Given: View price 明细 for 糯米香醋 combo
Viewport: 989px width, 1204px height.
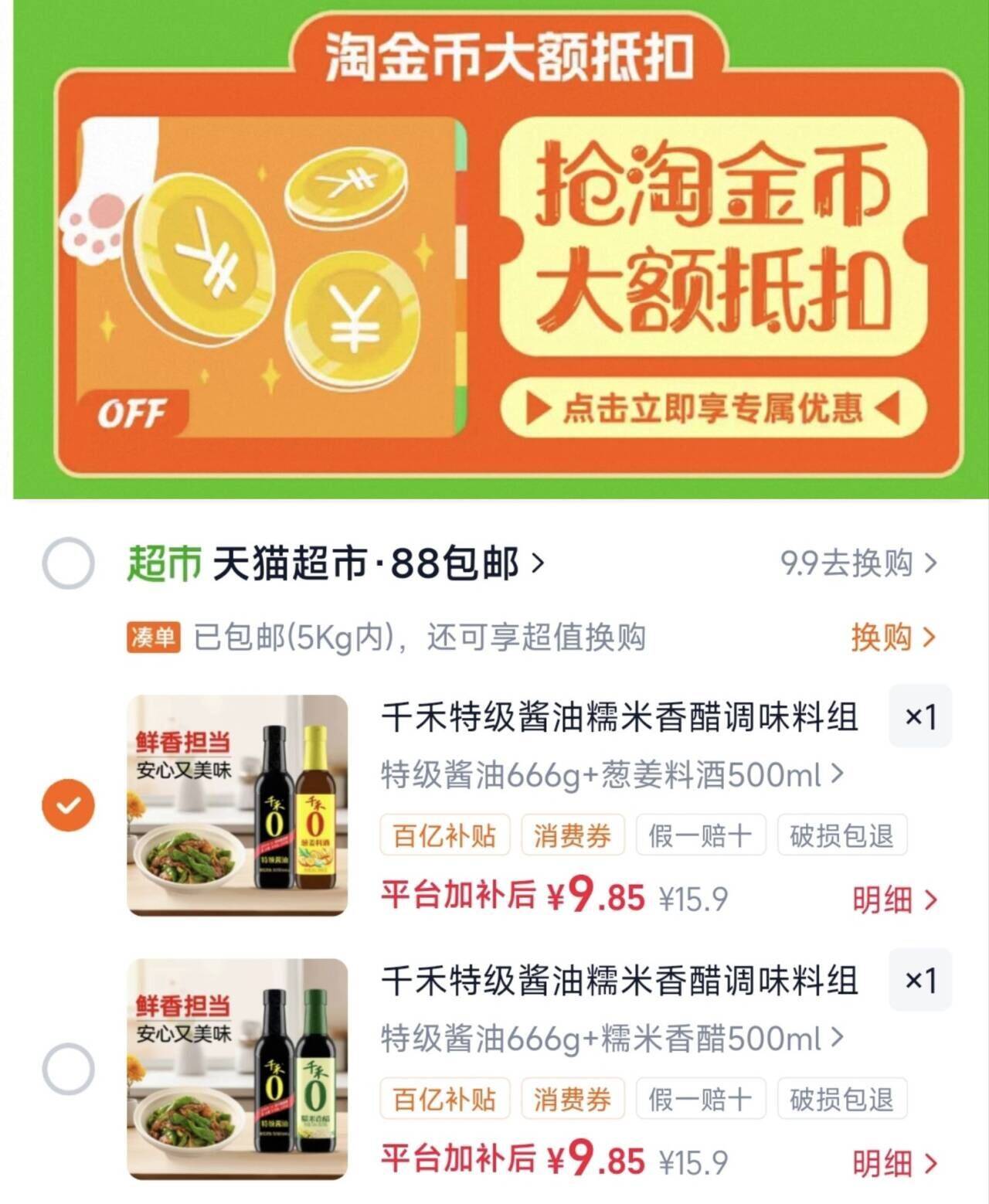Looking at the screenshot, I should pyautogui.click(x=895, y=1162).
